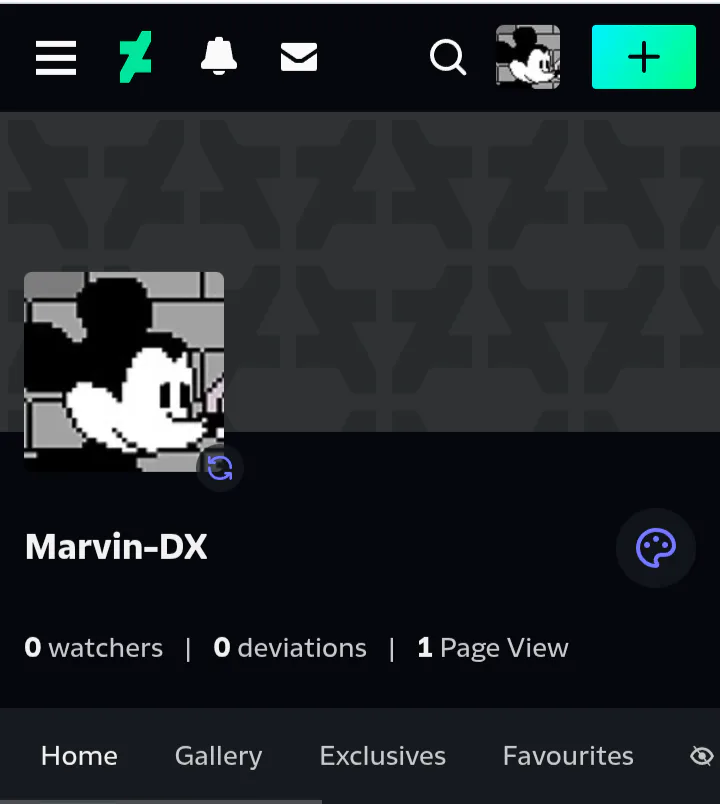
Task: Open the hamburger menu
Action: pyautogui.click(x=56, y=58)
